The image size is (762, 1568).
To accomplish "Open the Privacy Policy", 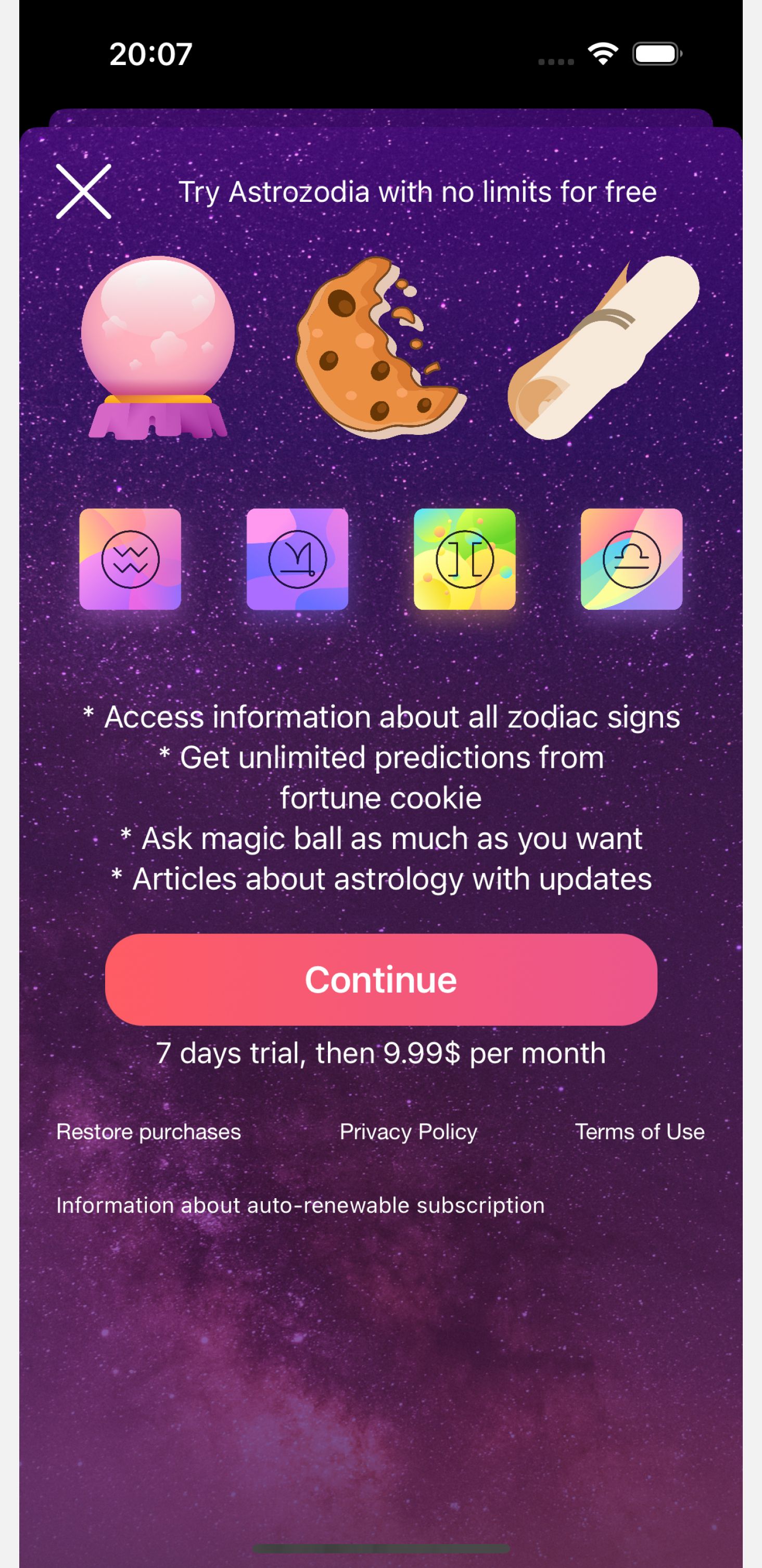I will (408, 1132).
